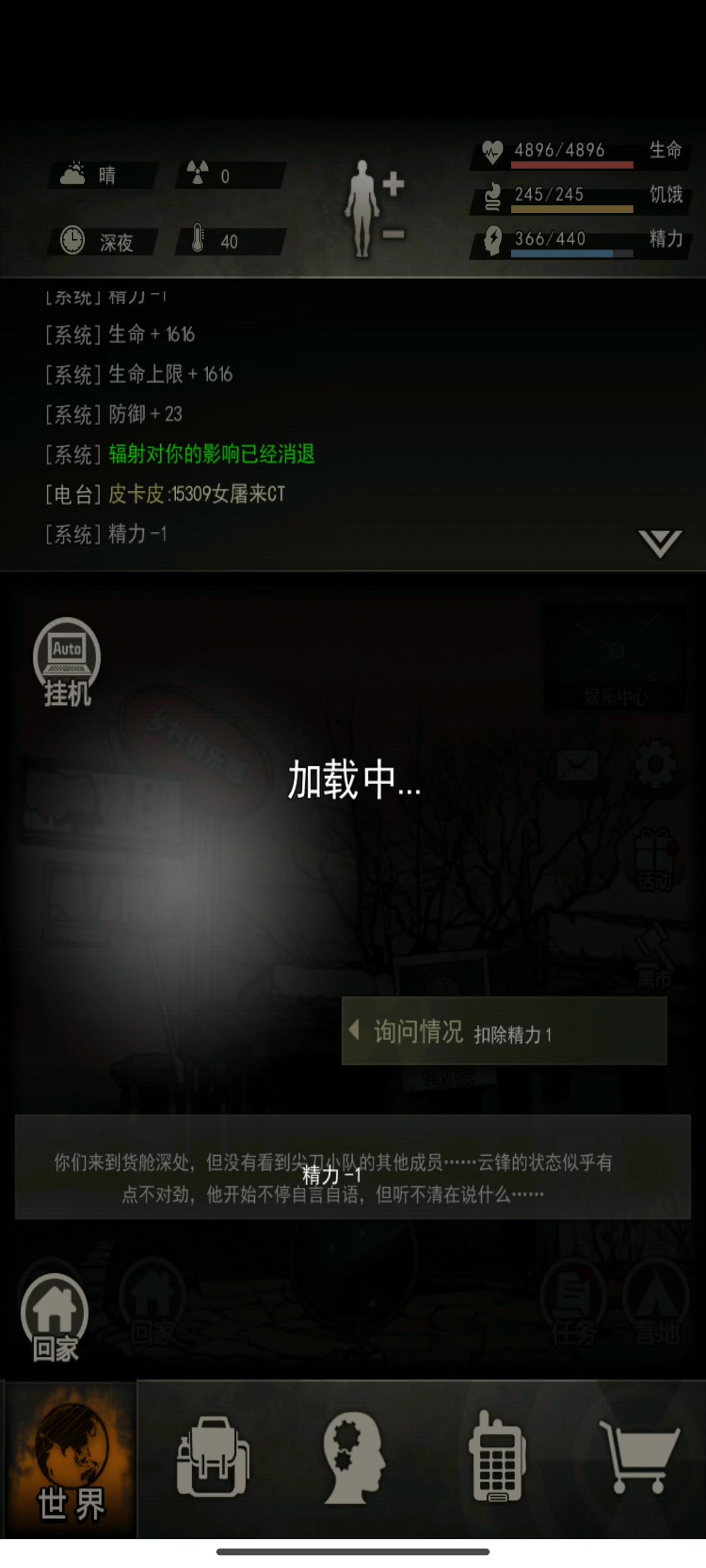Open the shopping cart store tab
Screen dimensions: 706x1568
pos(640,1458)
